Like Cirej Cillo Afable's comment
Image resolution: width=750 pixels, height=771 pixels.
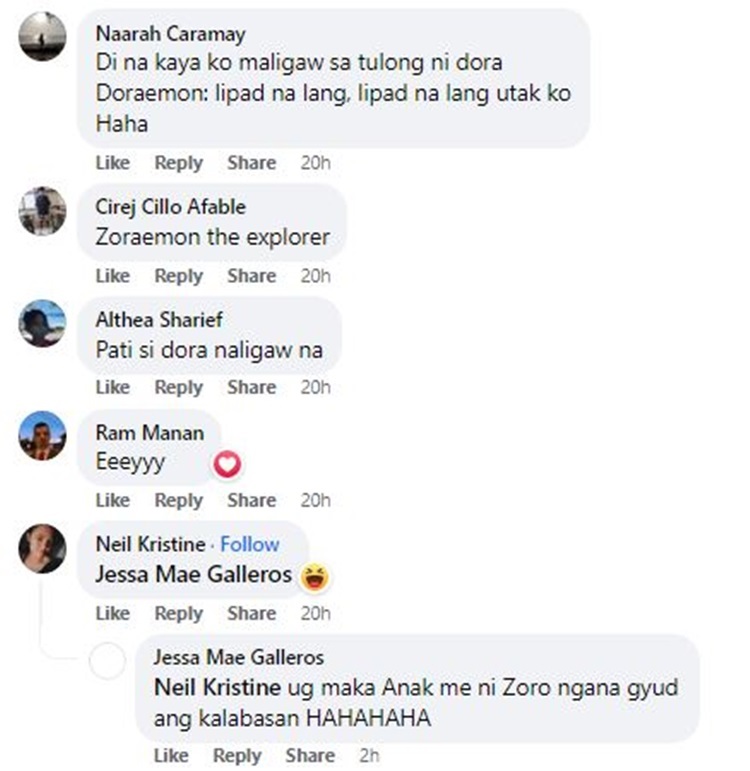112,276
